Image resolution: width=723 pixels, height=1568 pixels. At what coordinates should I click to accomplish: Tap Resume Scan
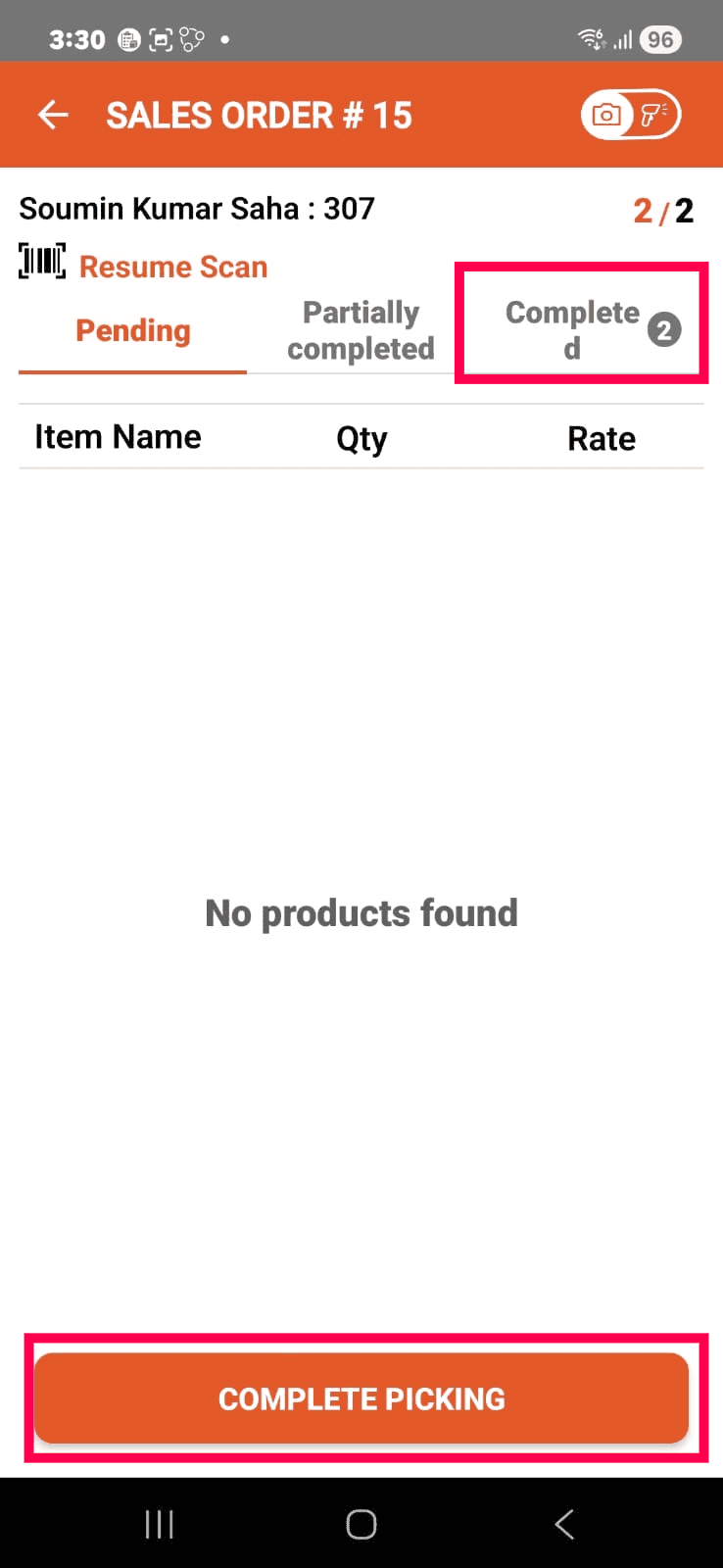pos(172,267)
